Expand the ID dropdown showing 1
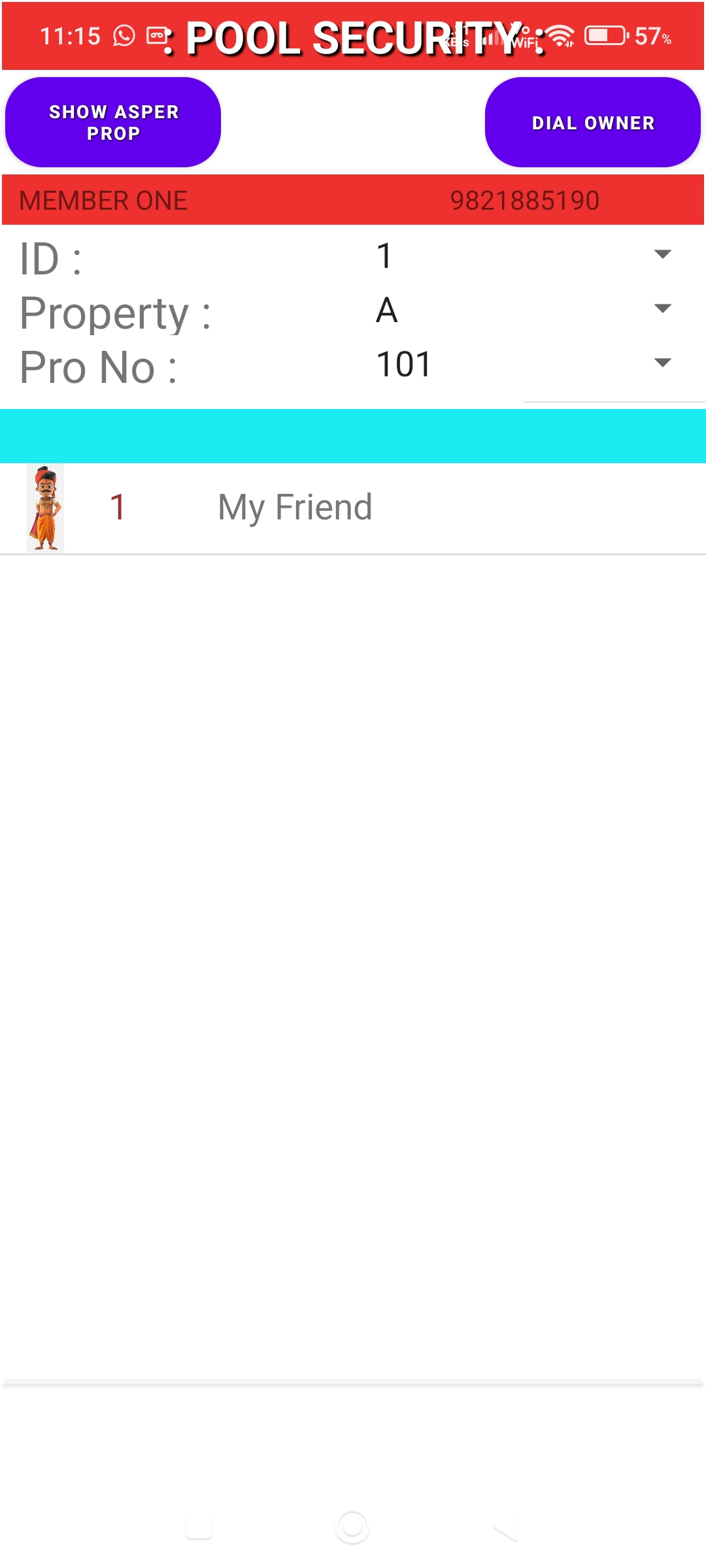706x1568 pixels. [x=523, y=255]
